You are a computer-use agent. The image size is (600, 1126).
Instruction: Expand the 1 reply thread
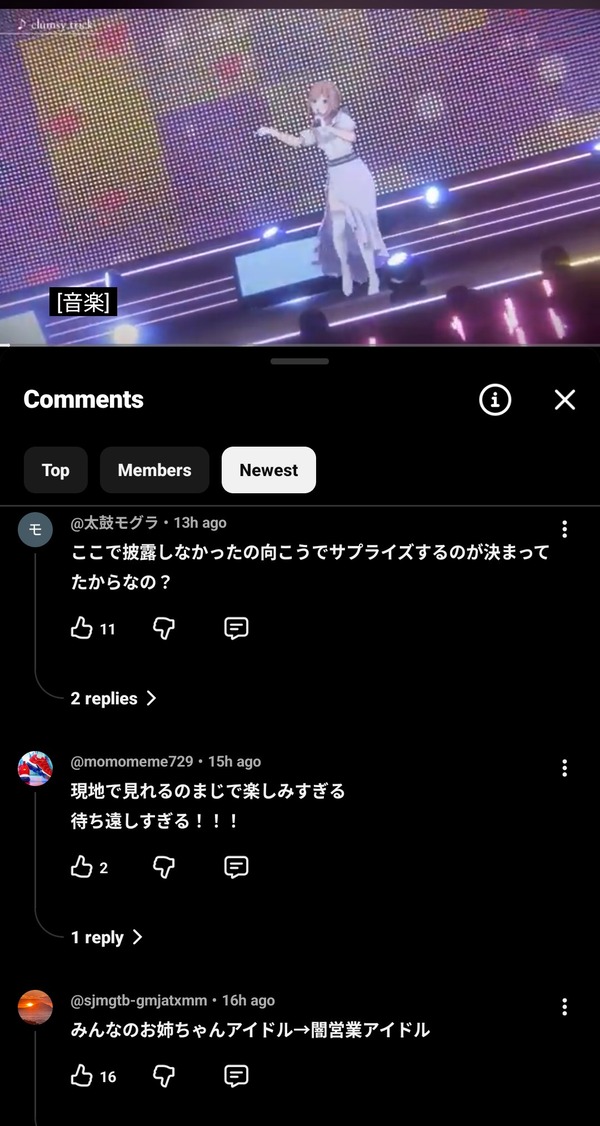(106, 937)
